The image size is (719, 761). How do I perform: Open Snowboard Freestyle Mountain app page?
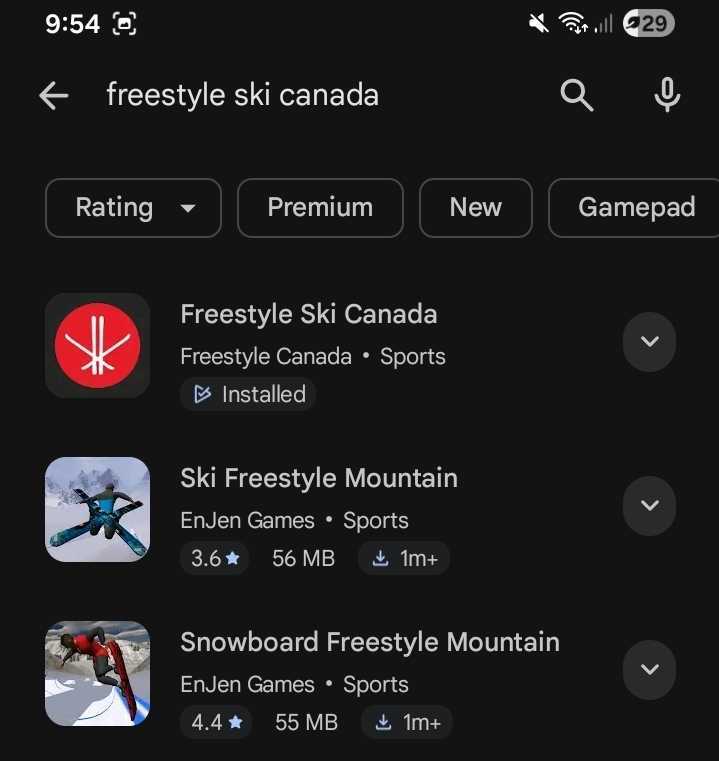click(369, 642)
